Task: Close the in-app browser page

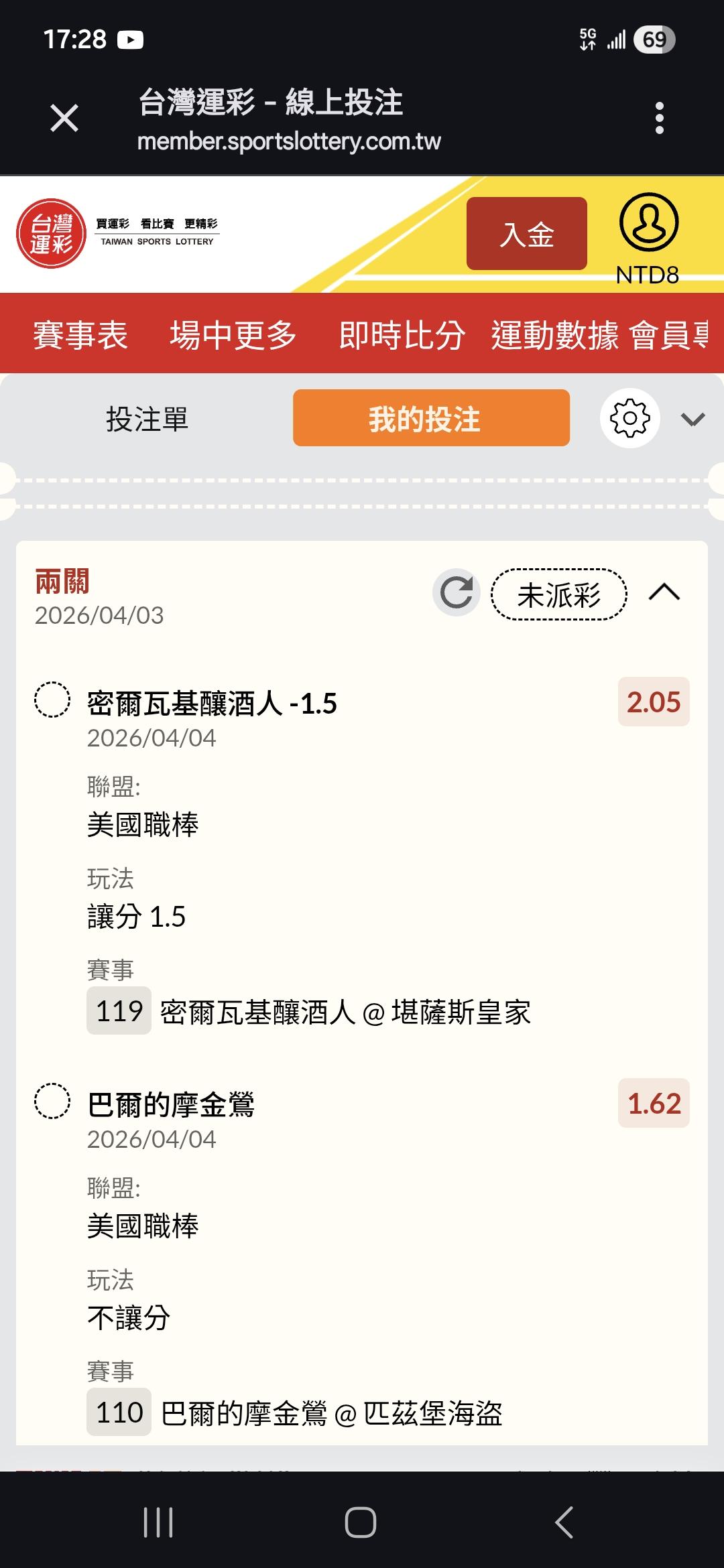Action: point(64,119)
